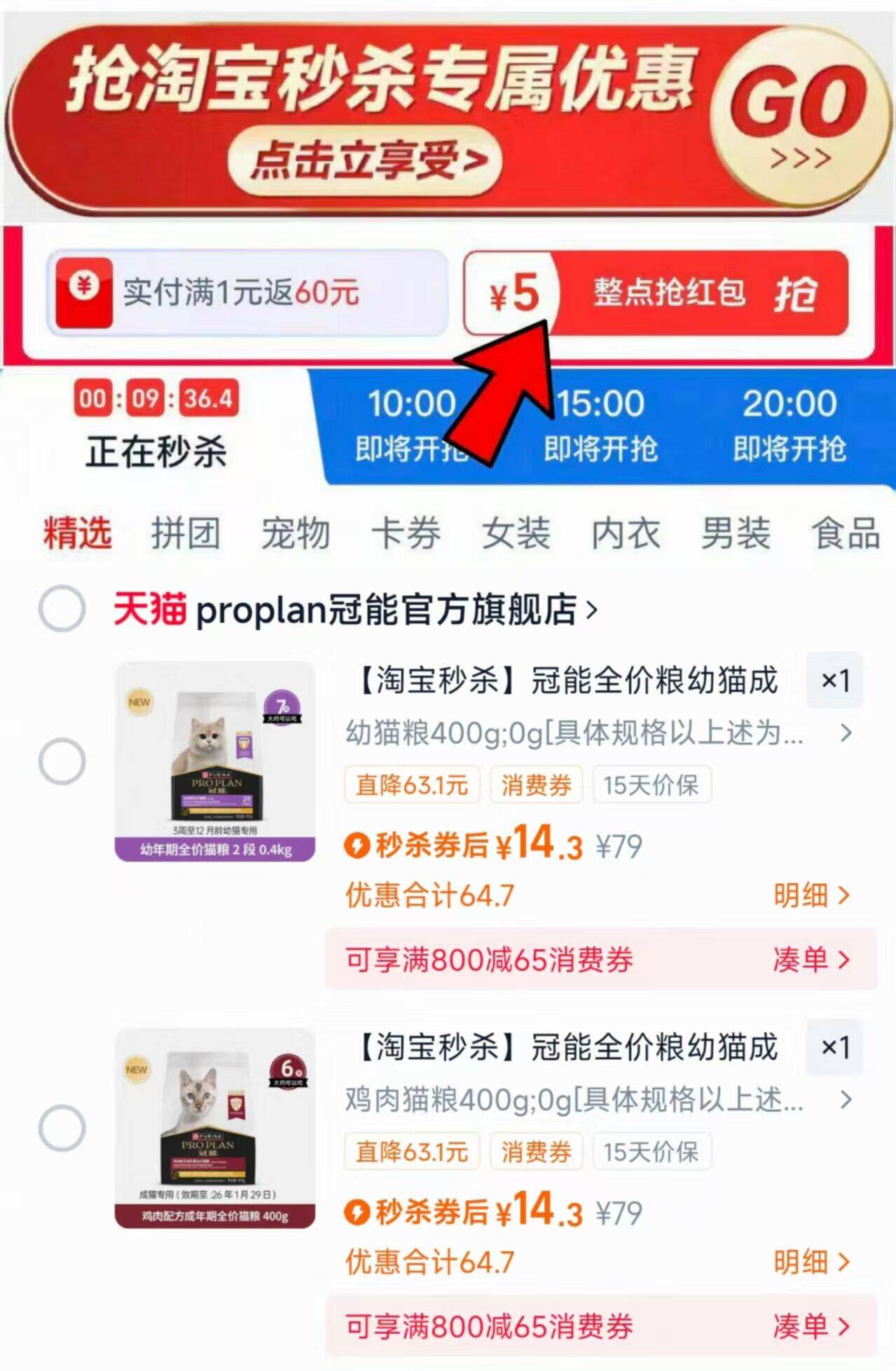Click the 消费券 coupon tag on first product
Image resolution: width=896 pixels, height=1371 pixels.
(536, 785)
